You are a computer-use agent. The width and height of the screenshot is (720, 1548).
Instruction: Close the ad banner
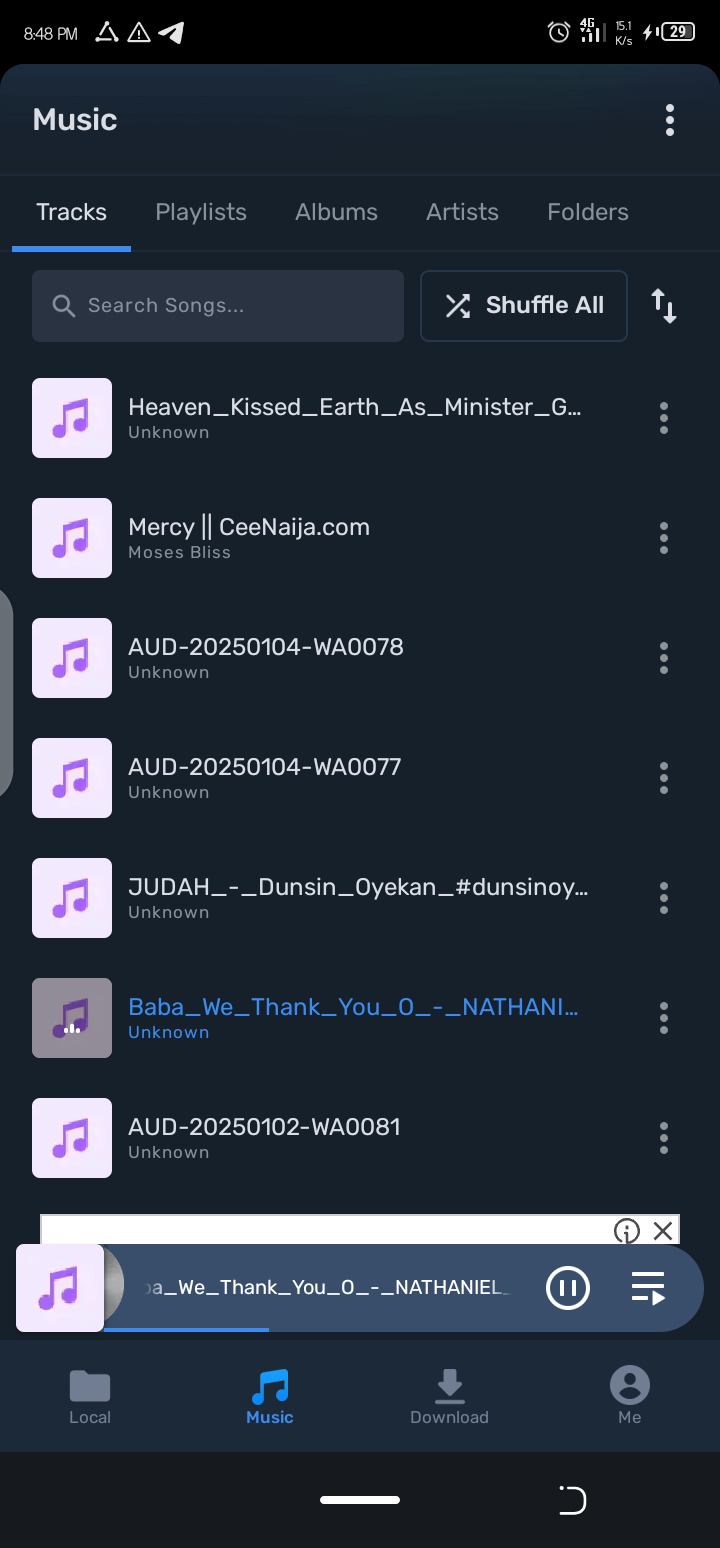663,1231
